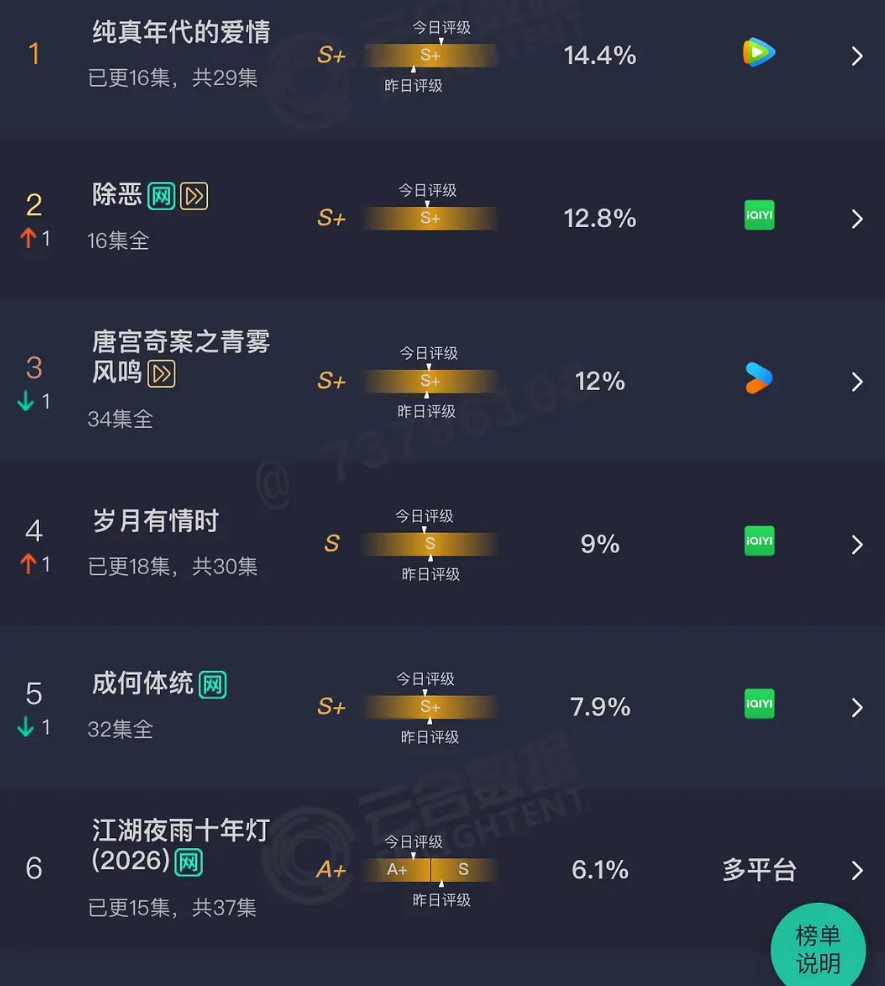Click the Tencent Video icon for 纯真年代的爱情
Viewport: 885px width, 986px height.
[x=758, y=54]
